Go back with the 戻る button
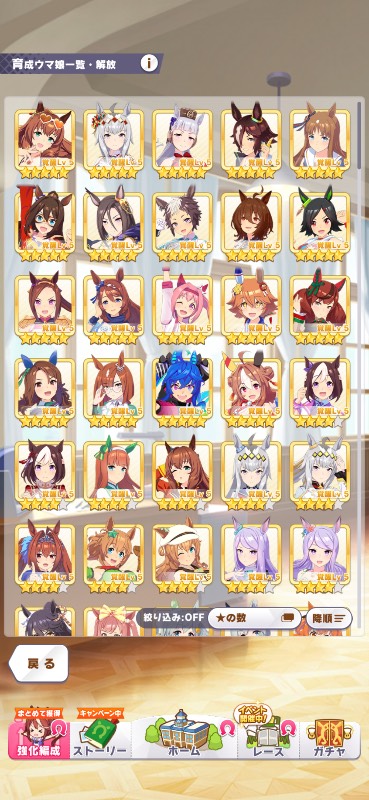 [x=40, y=664]
